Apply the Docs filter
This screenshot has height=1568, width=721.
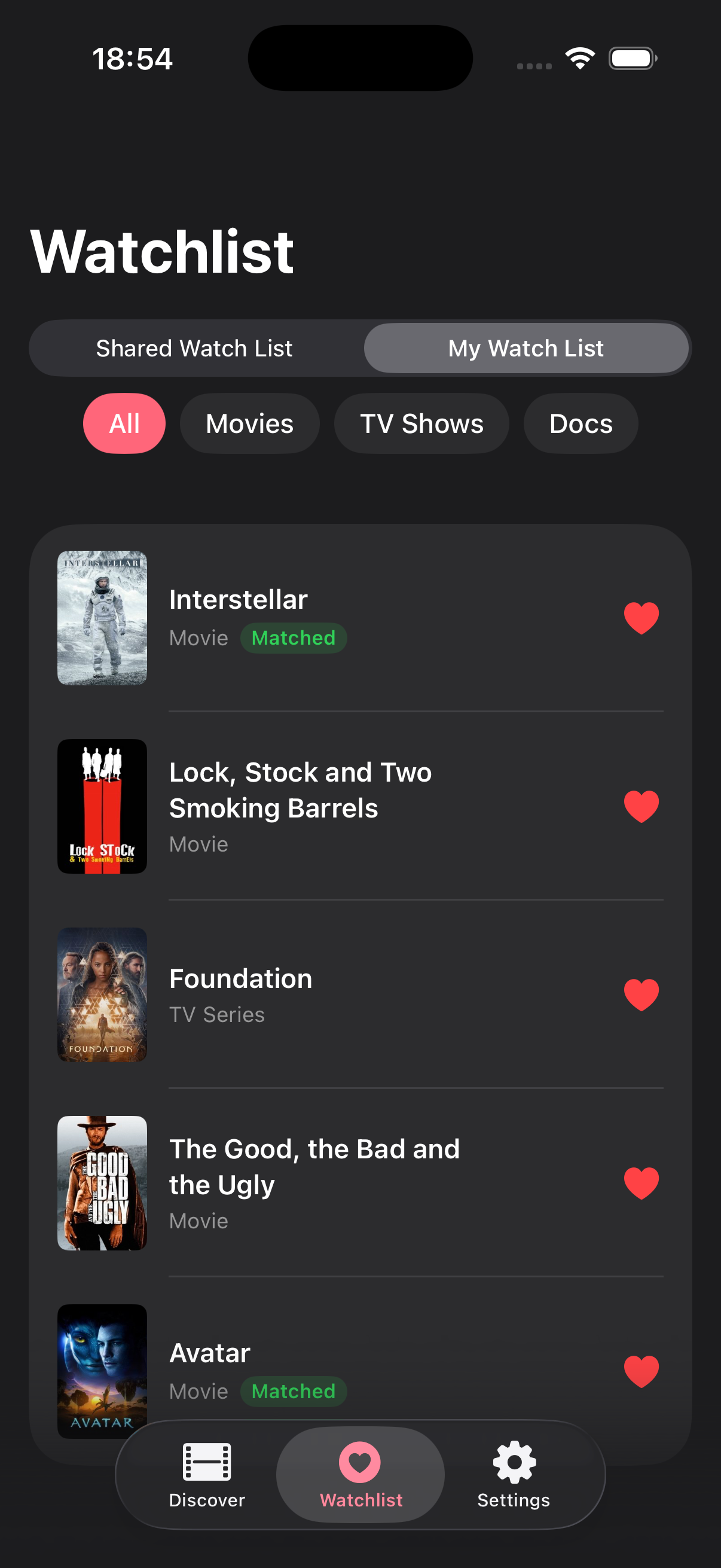pyautogui.click(x=580, y=423)
